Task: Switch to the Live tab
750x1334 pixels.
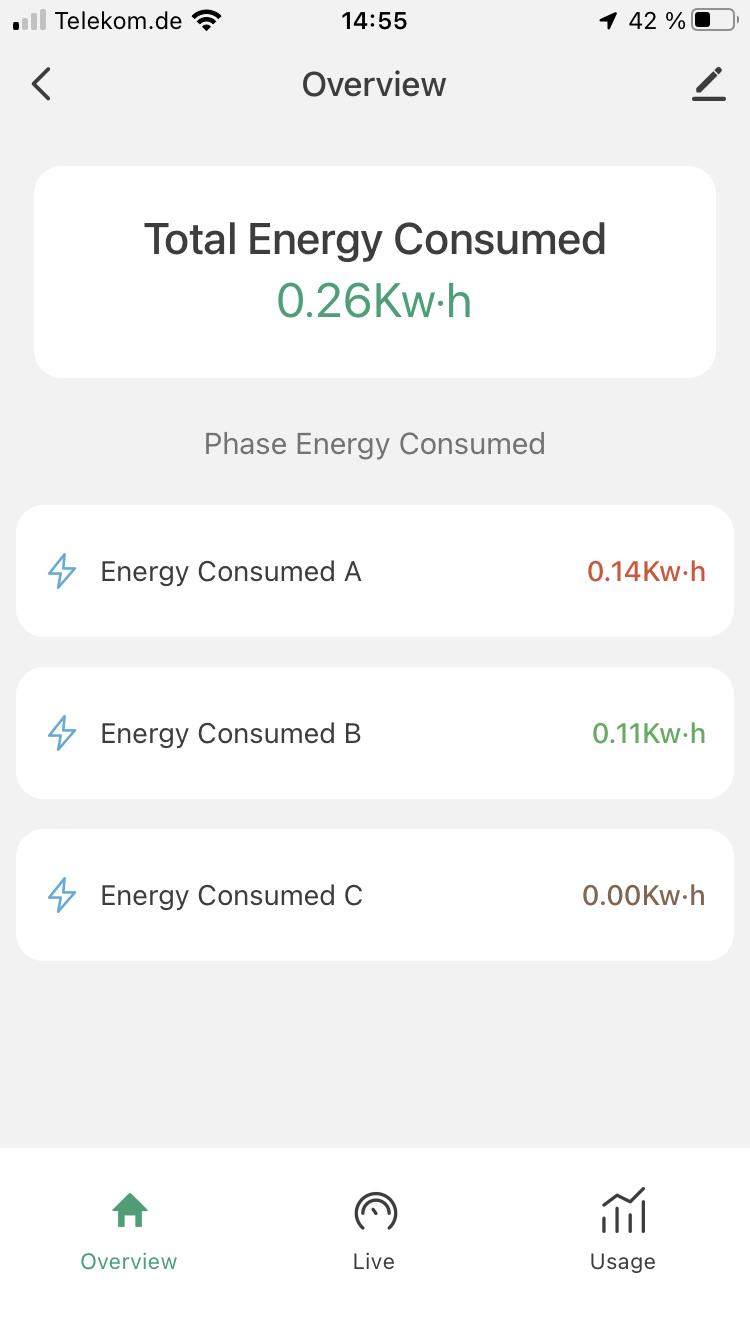Action: coord(374,1230)
